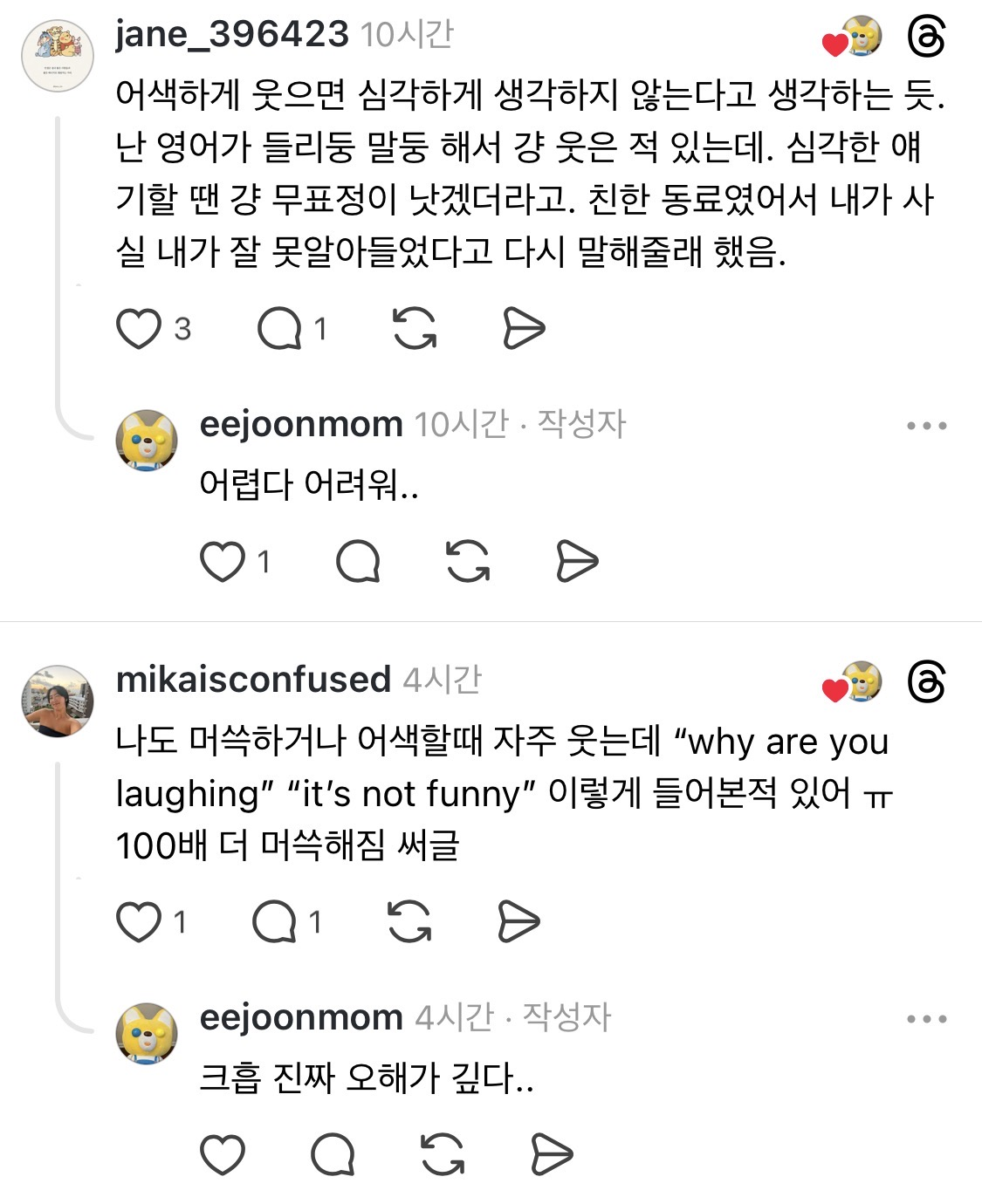Screen dimensions: 982x1204
Task: Repost jane_396423's comment
Action: coord(415,329)
